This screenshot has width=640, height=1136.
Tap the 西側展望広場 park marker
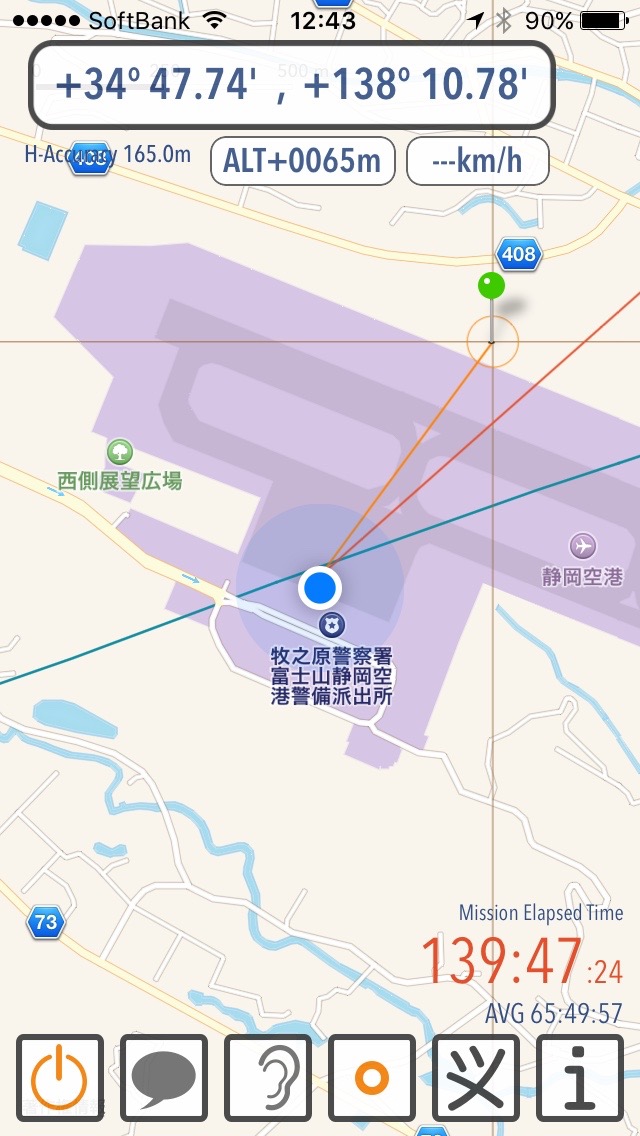click(120, 452)
